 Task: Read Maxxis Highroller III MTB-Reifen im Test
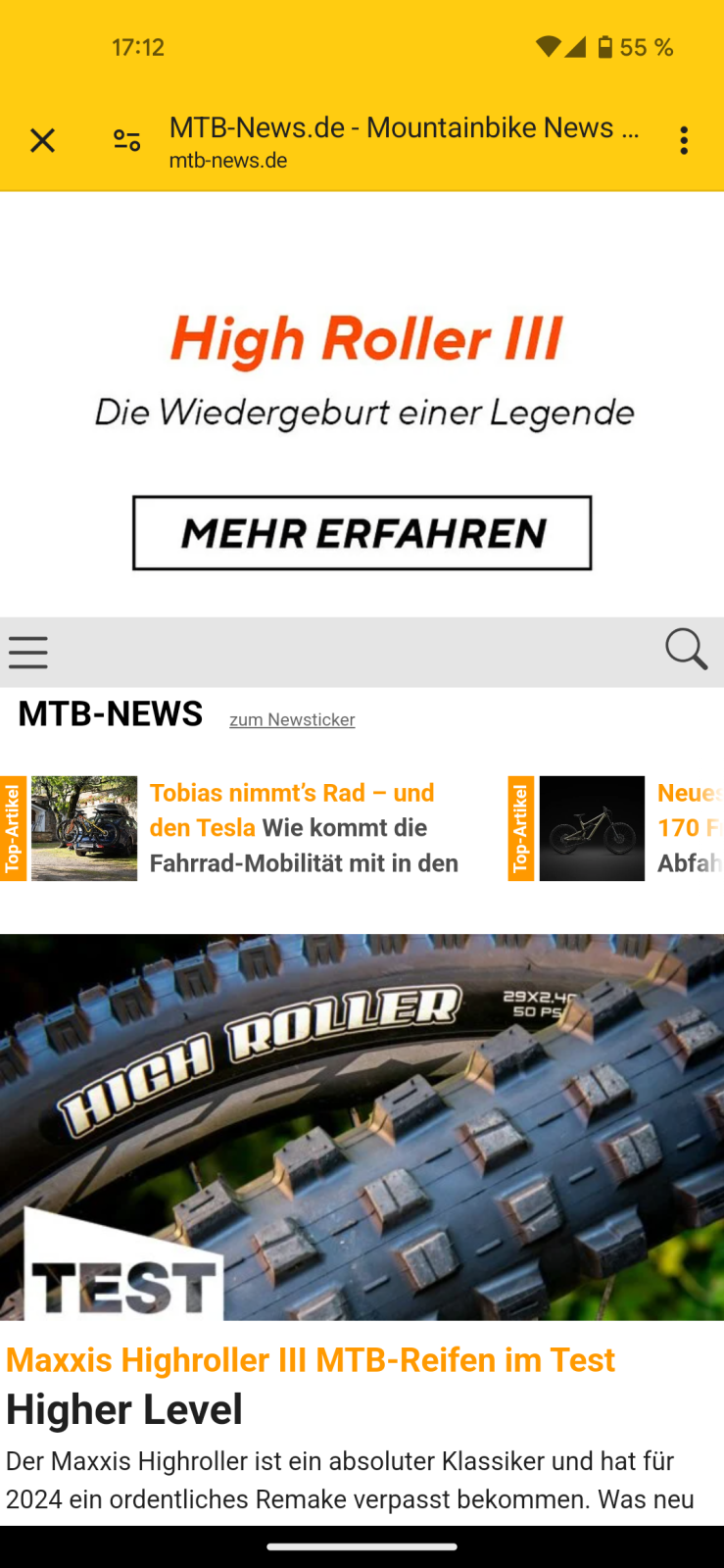tap(311, 1360)
